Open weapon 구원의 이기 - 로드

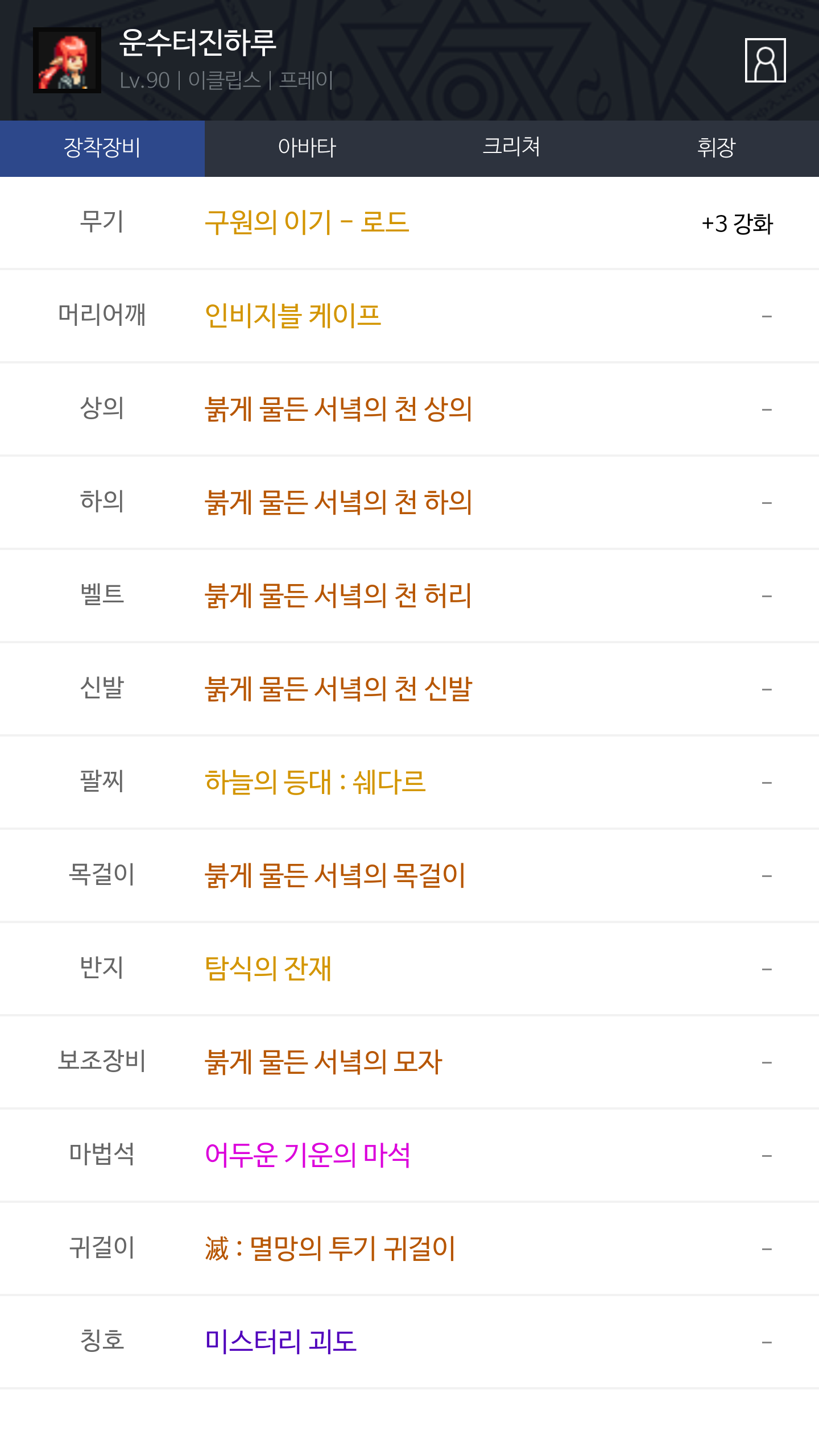(x=307, y=222)
